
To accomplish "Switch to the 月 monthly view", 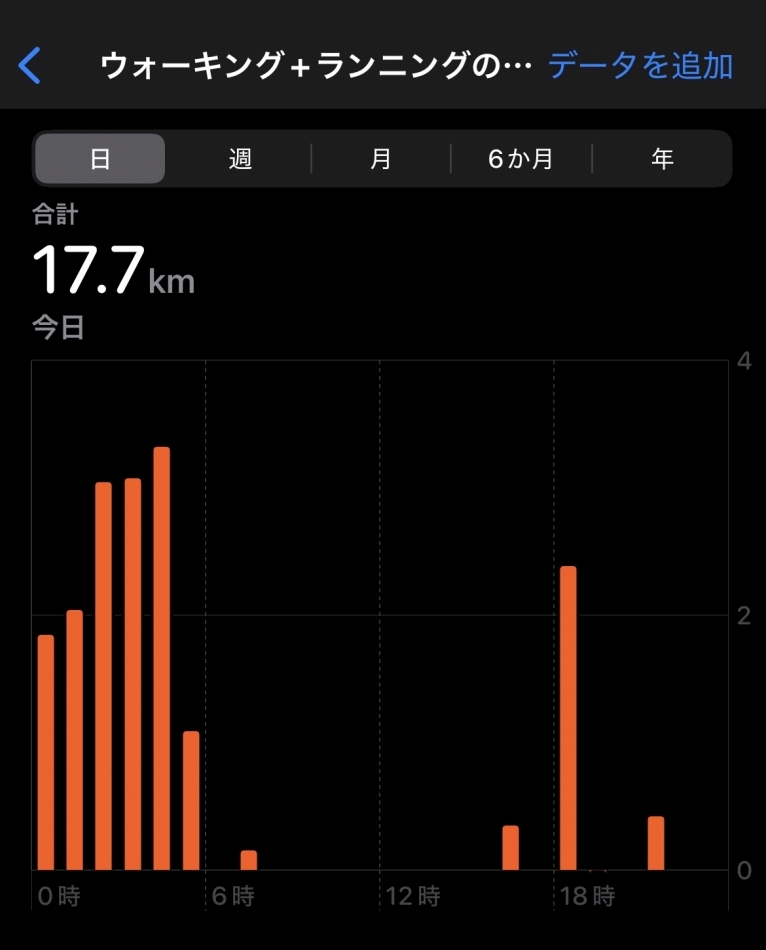I will point(381,159).
